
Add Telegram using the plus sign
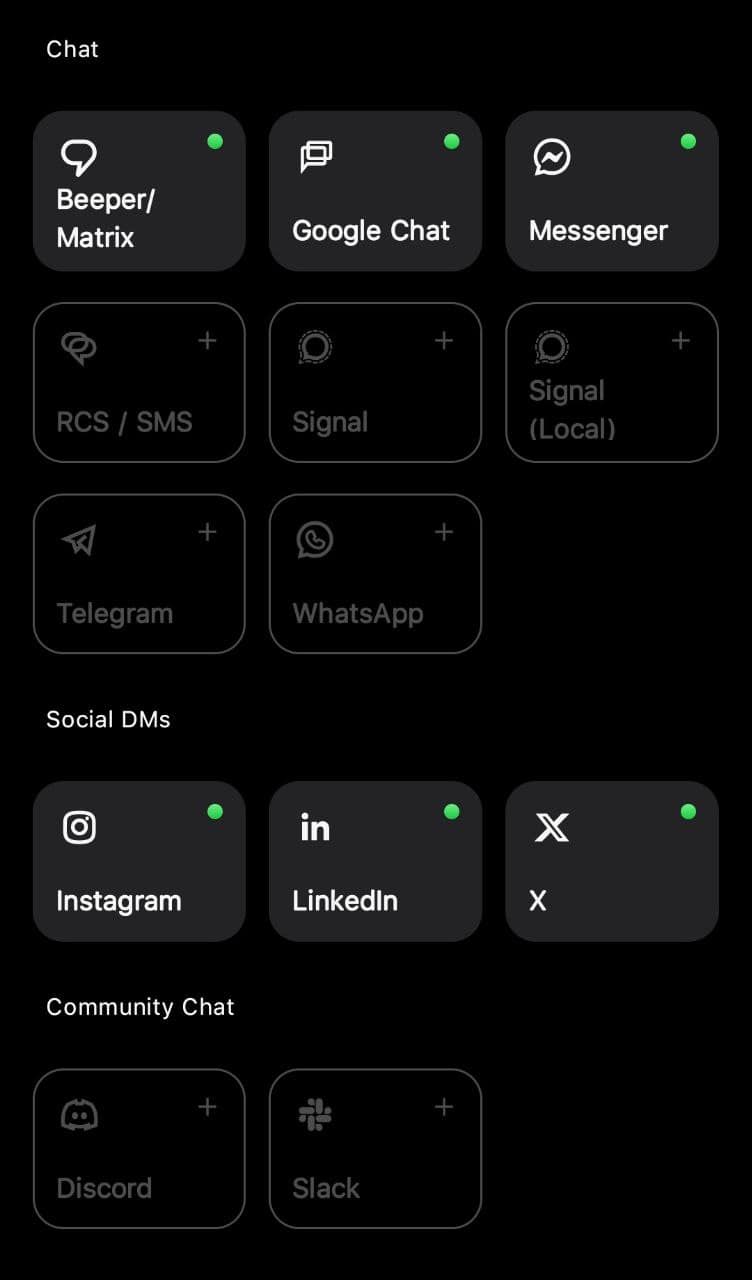coord(207,532)
